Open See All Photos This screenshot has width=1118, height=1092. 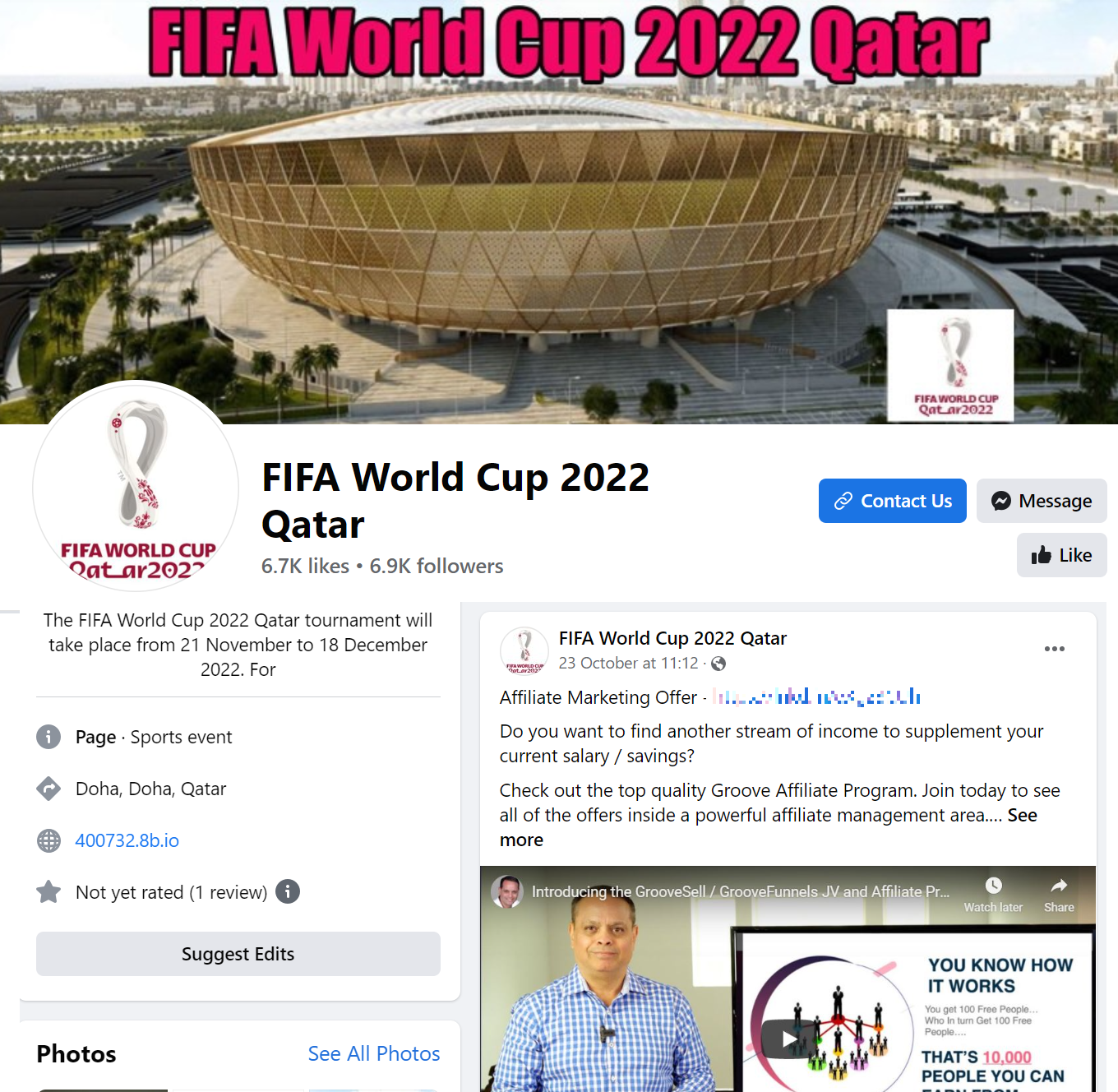(x=373, y=1053)
